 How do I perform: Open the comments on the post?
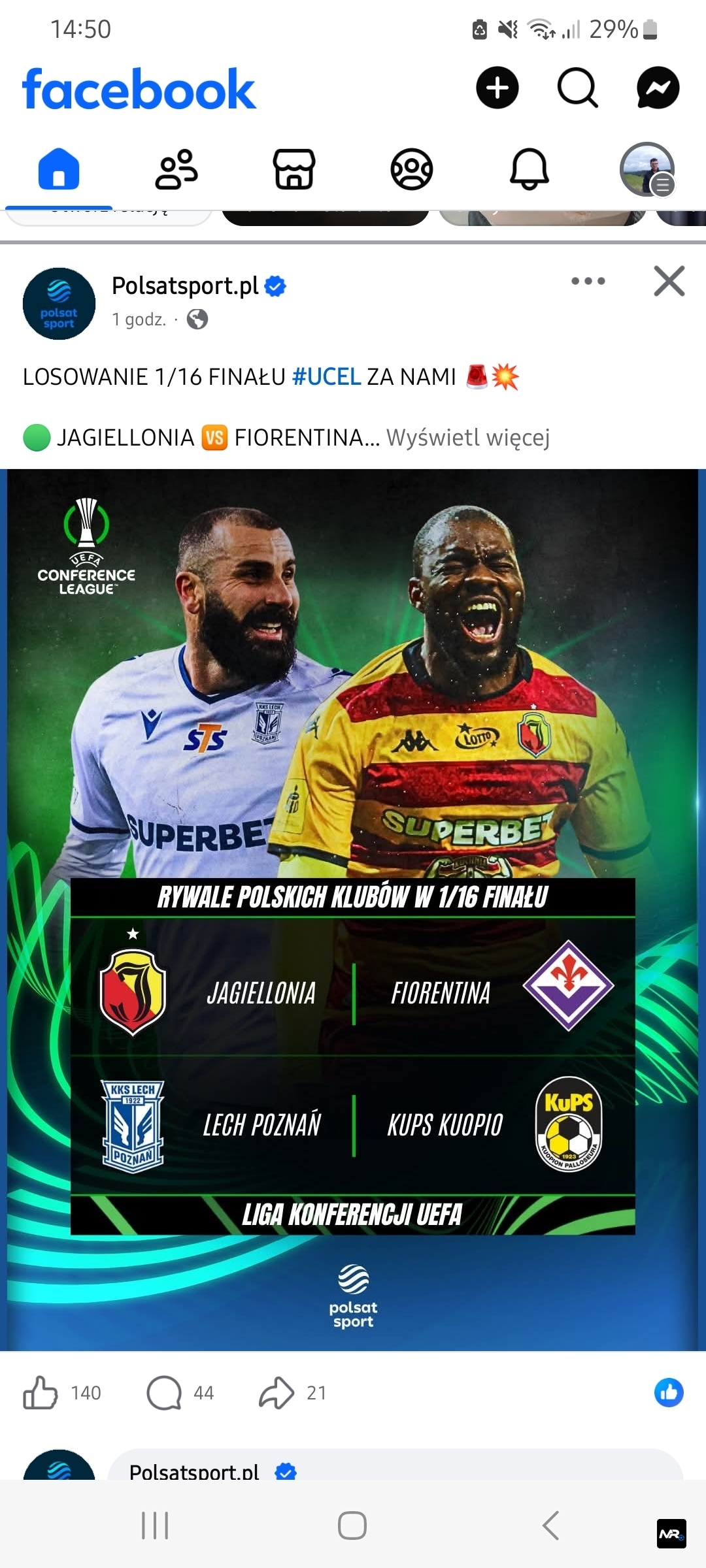click(x=165, y=1393)
